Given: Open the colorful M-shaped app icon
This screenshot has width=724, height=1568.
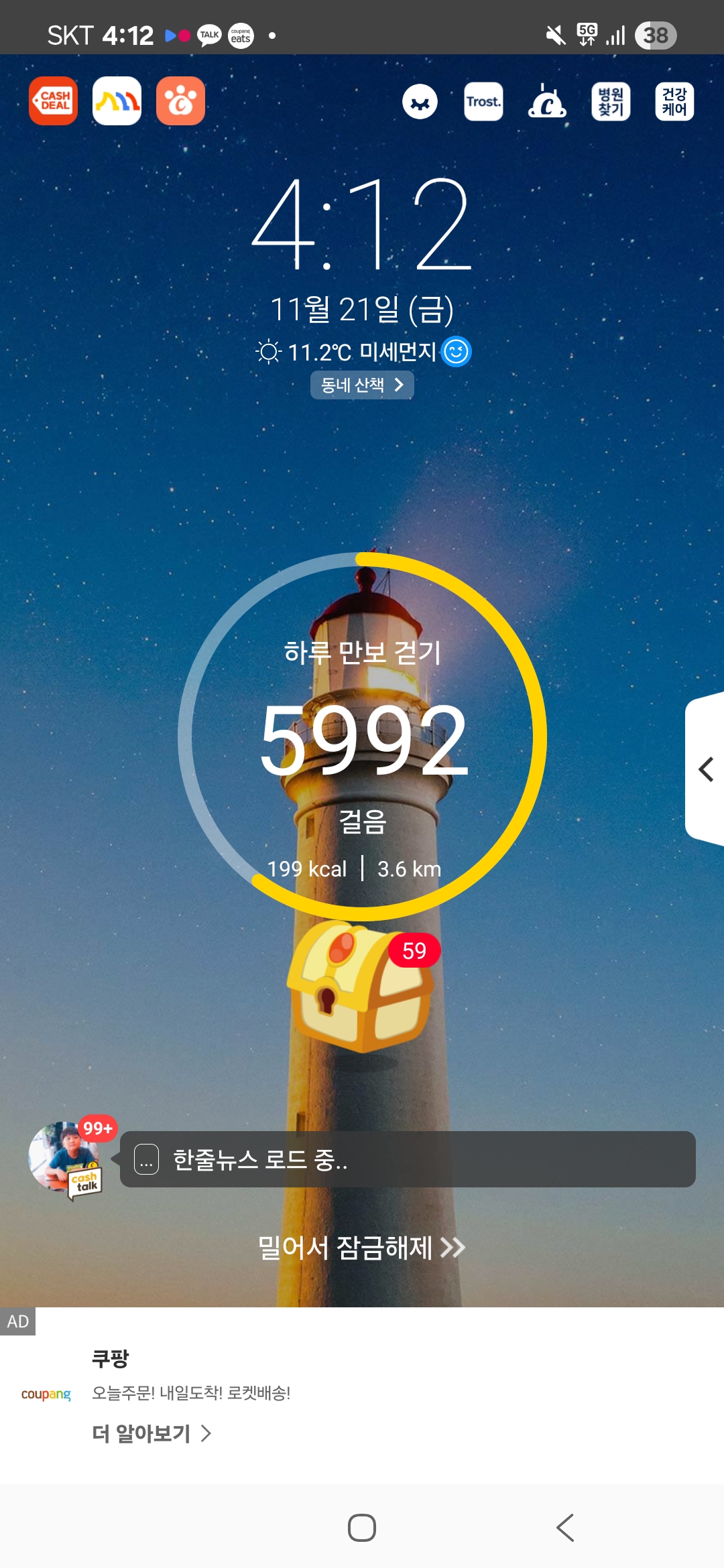Looking at the screenshot, I should (117, 101).
